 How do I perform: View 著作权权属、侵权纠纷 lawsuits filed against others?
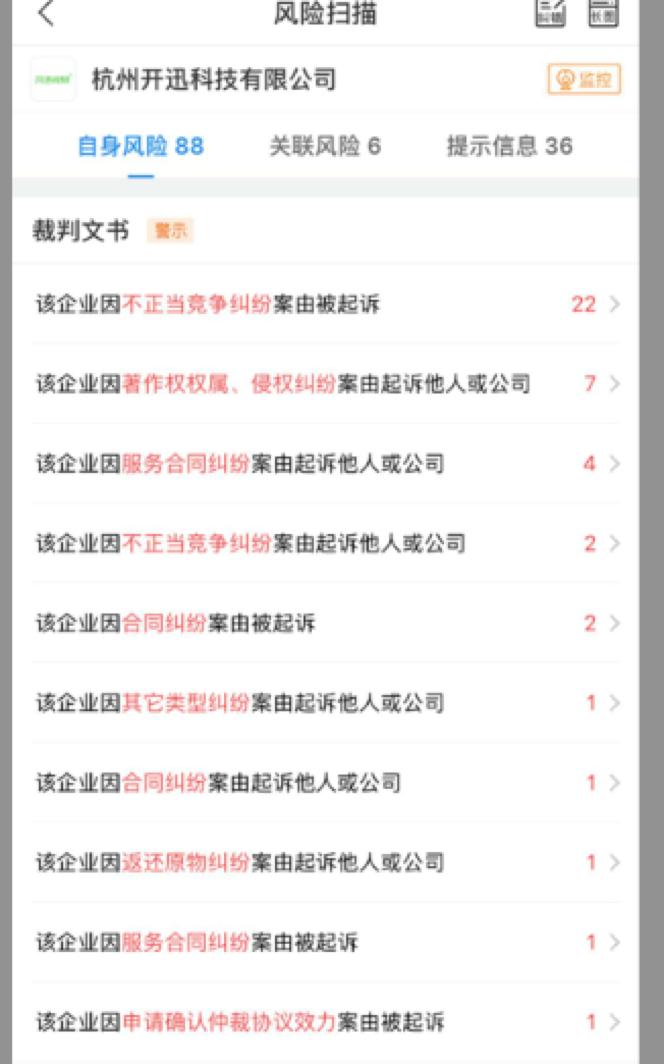(x=326, y=384)
